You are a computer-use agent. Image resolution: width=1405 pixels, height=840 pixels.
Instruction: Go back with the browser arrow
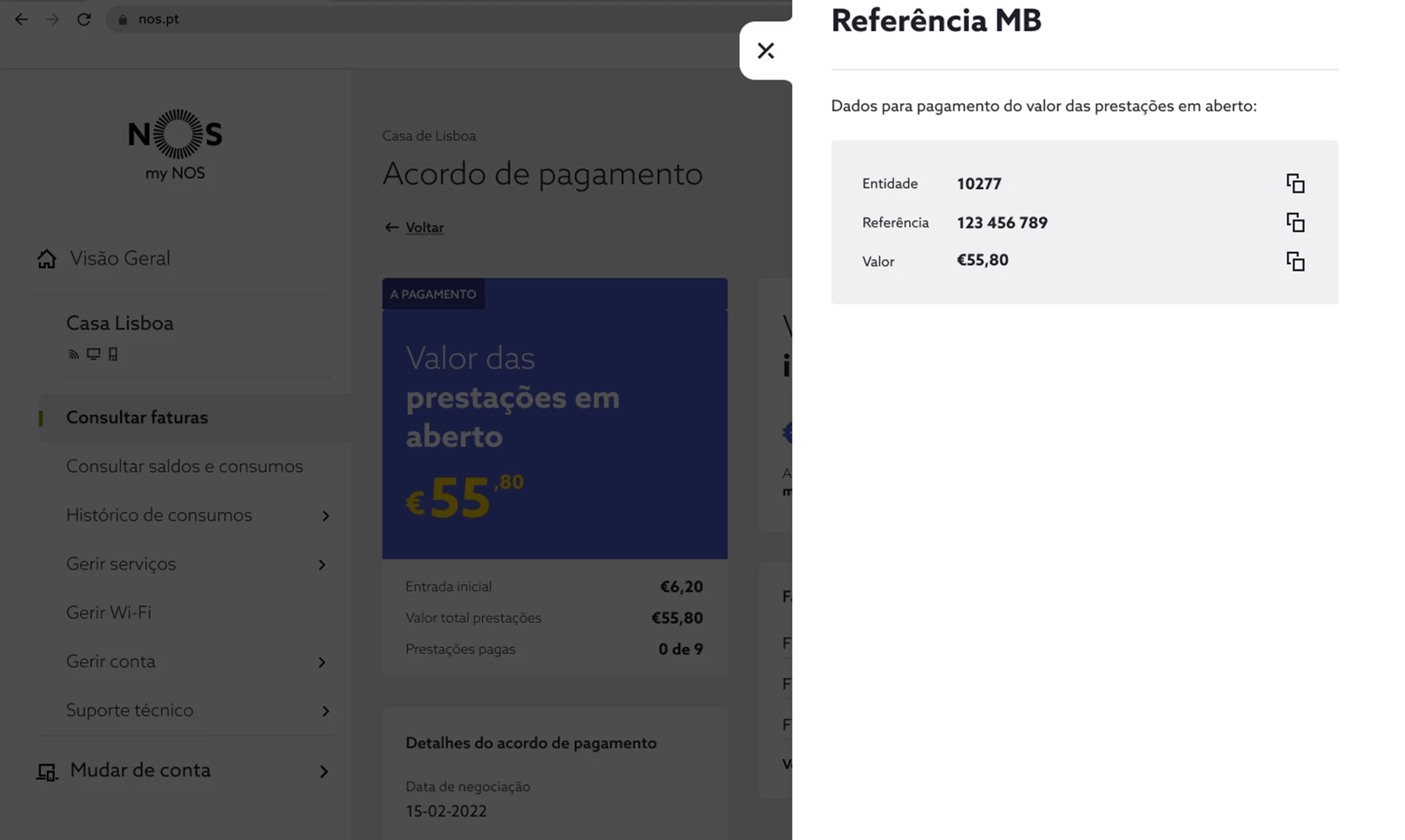coord(21,19)
